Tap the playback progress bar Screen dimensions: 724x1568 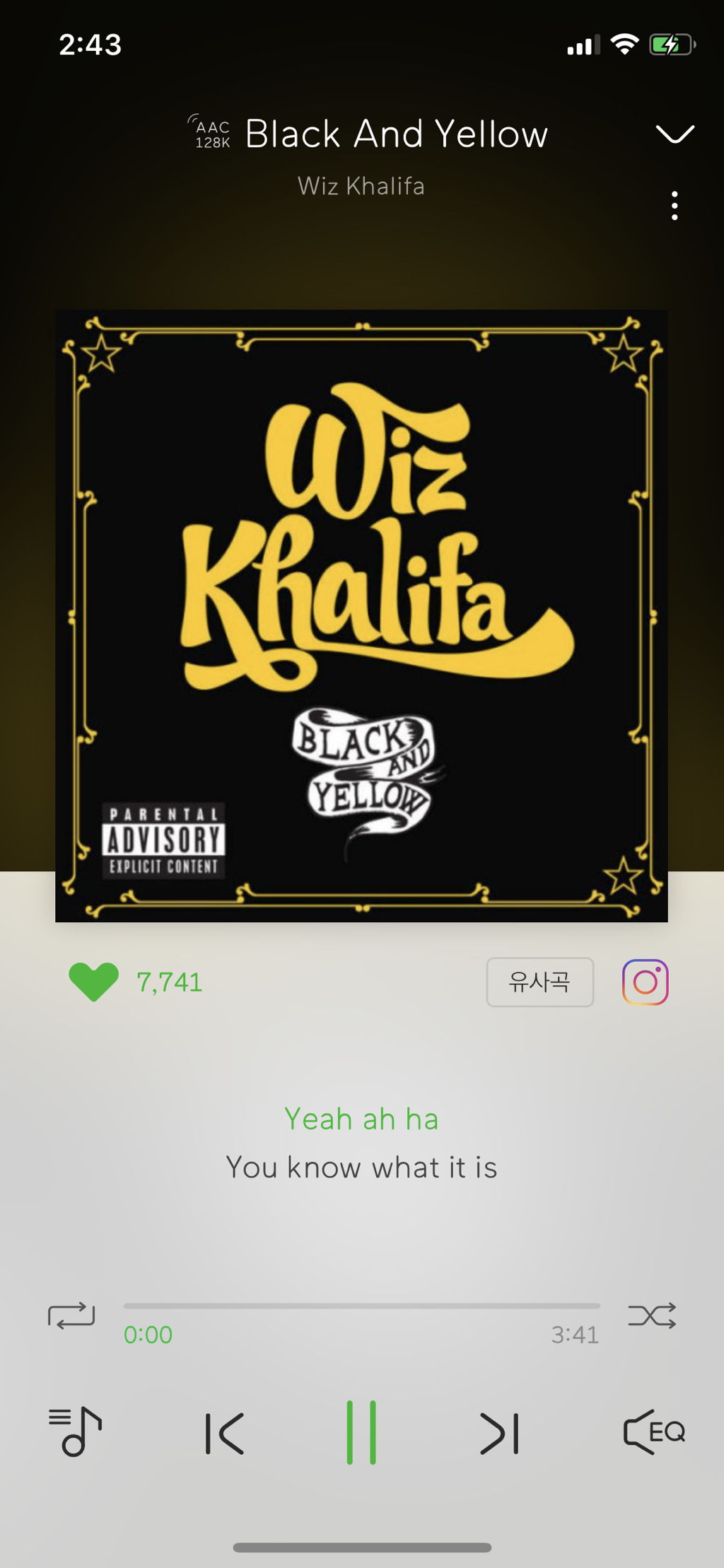[x=361, y=1306]
